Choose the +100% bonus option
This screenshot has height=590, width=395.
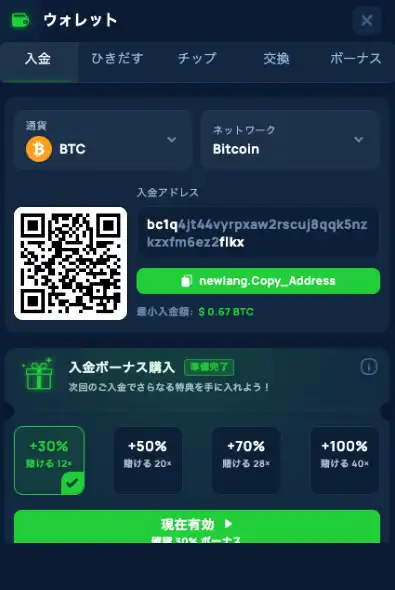tap(345, 460)
